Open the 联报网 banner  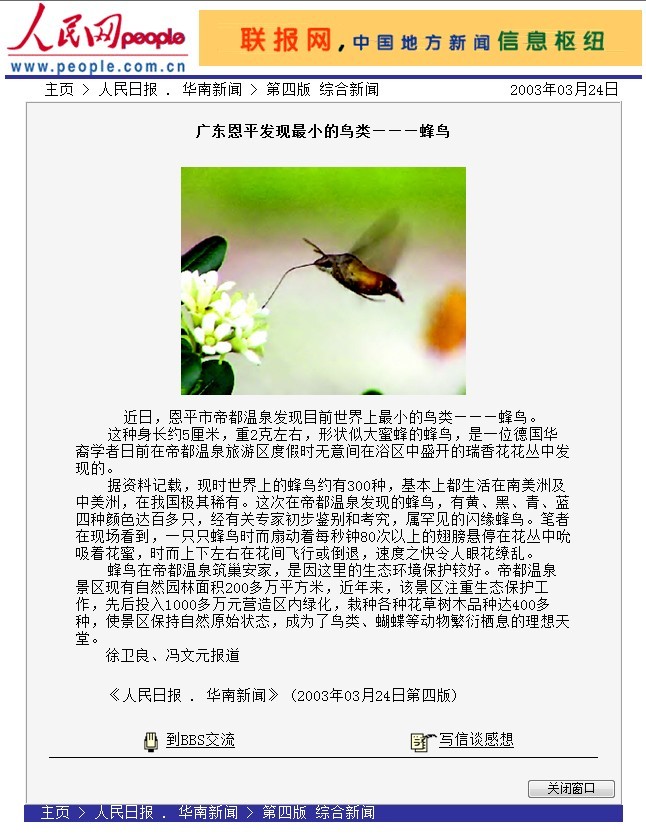[x=420, y=39]
